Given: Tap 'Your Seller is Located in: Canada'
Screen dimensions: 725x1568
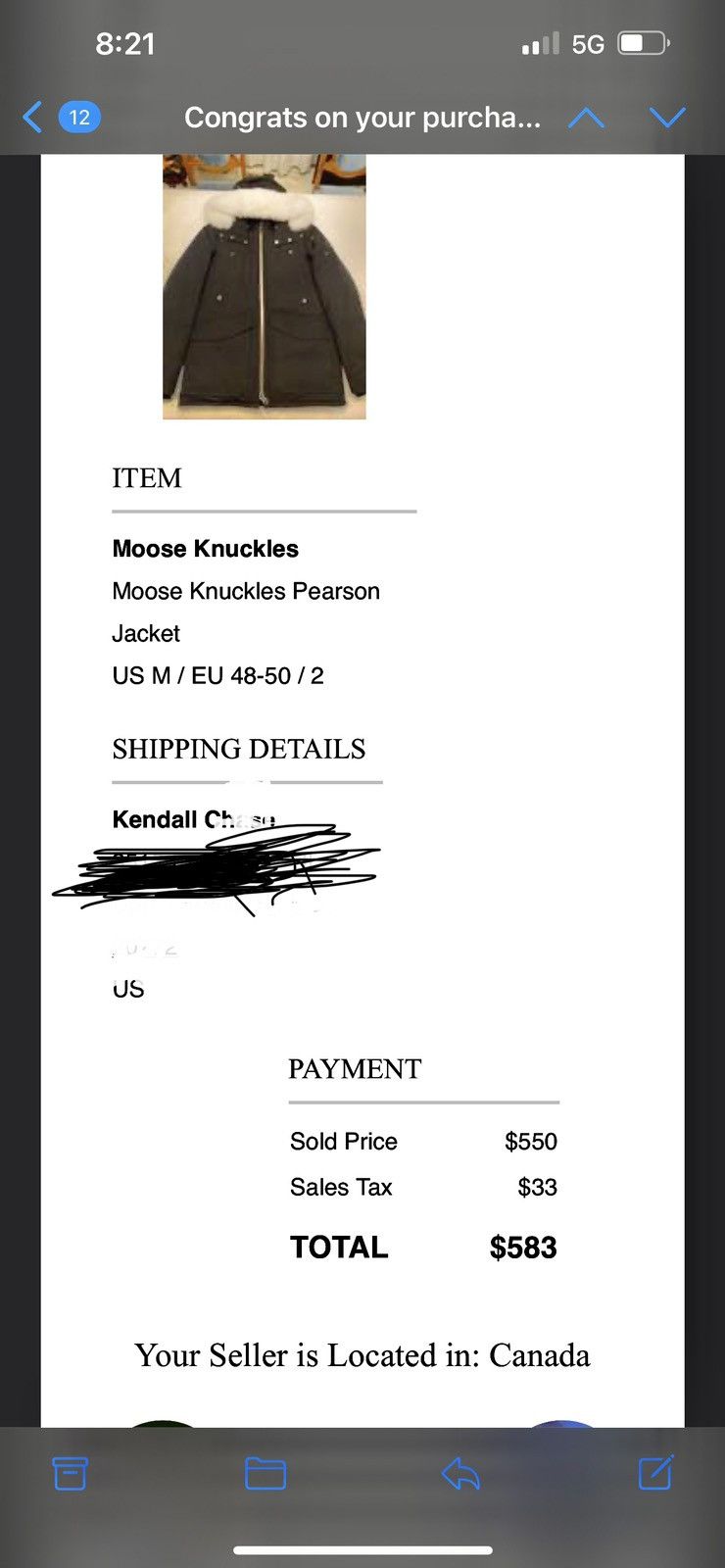Looking at the screenshot, I should pos(362,1355).
